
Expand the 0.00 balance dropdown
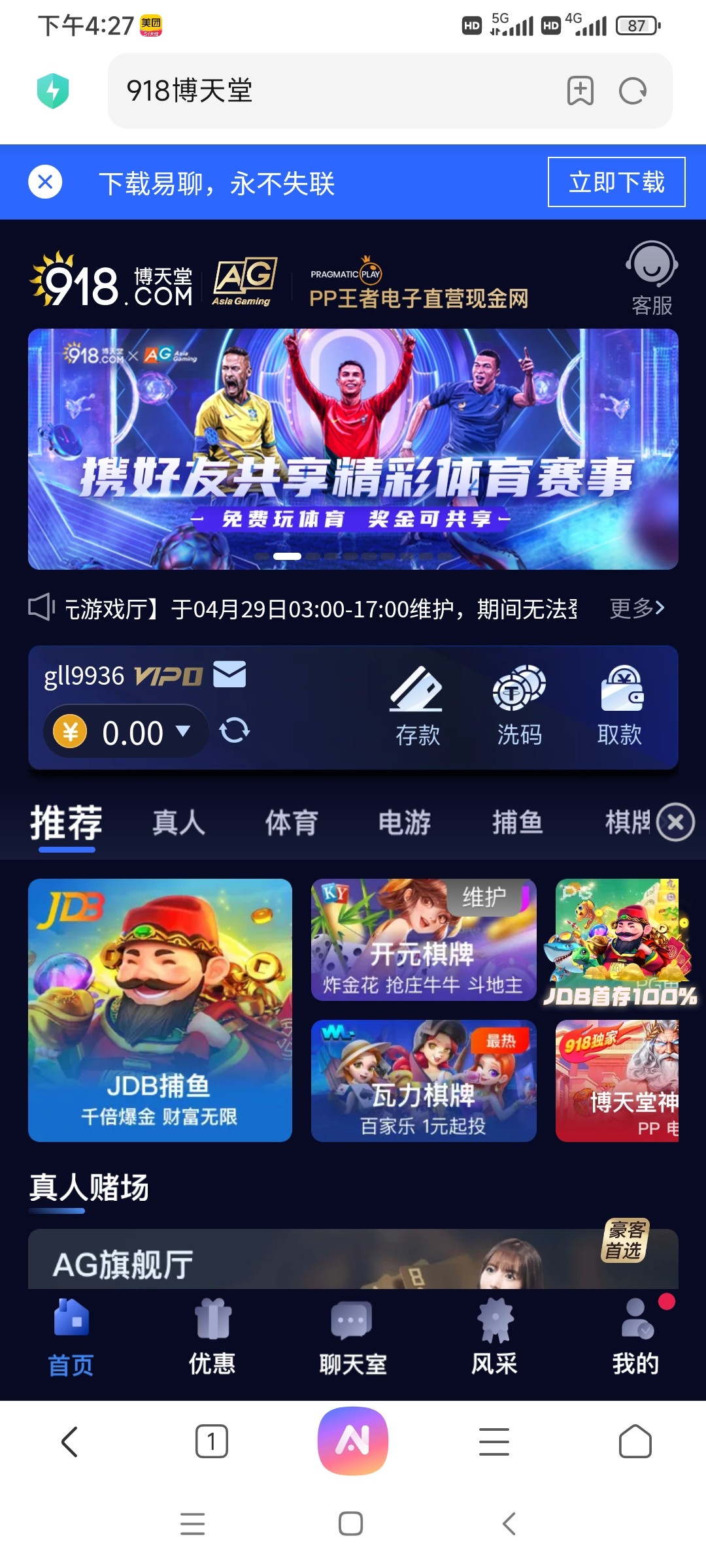click(183, 730)
